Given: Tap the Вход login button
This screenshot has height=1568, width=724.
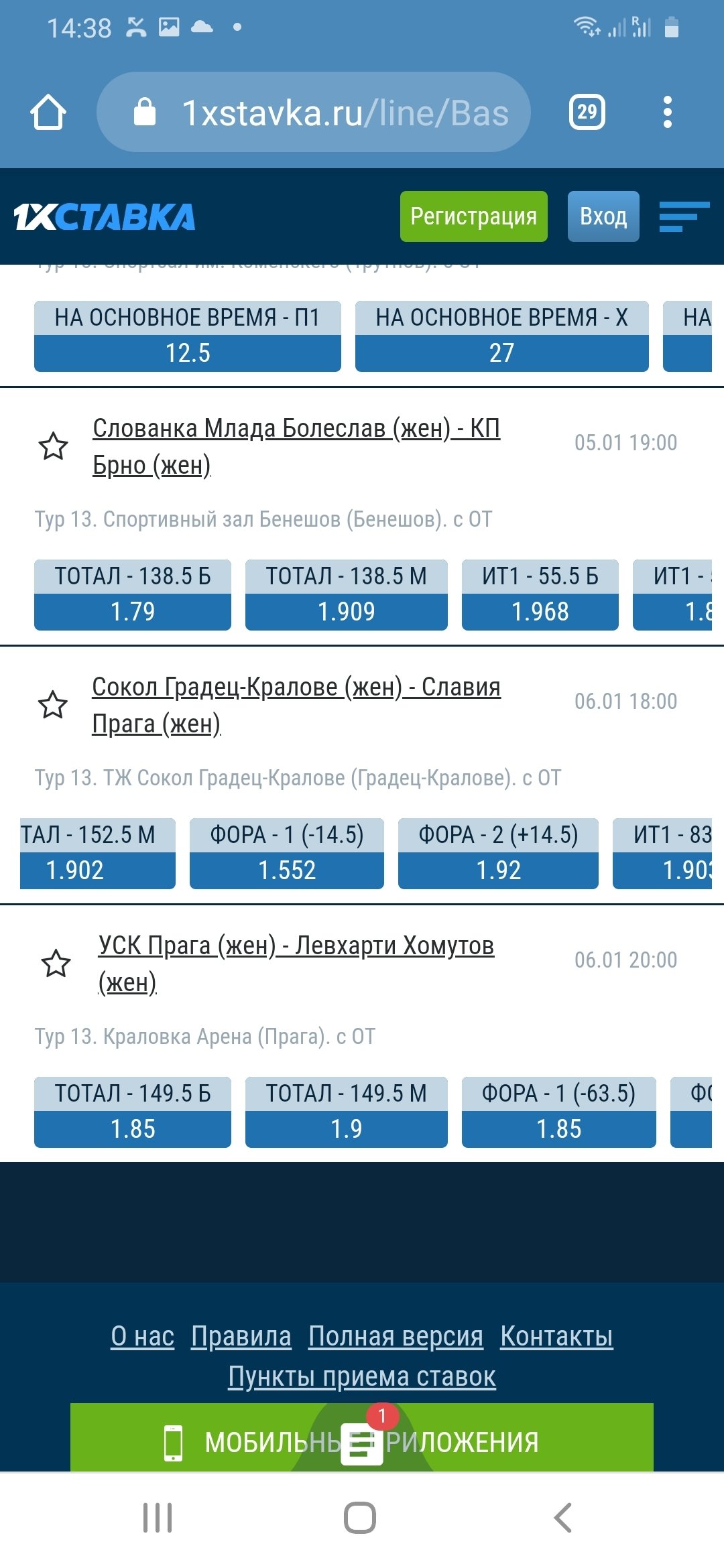Looking at the screenshot, I should click(603, 216).
